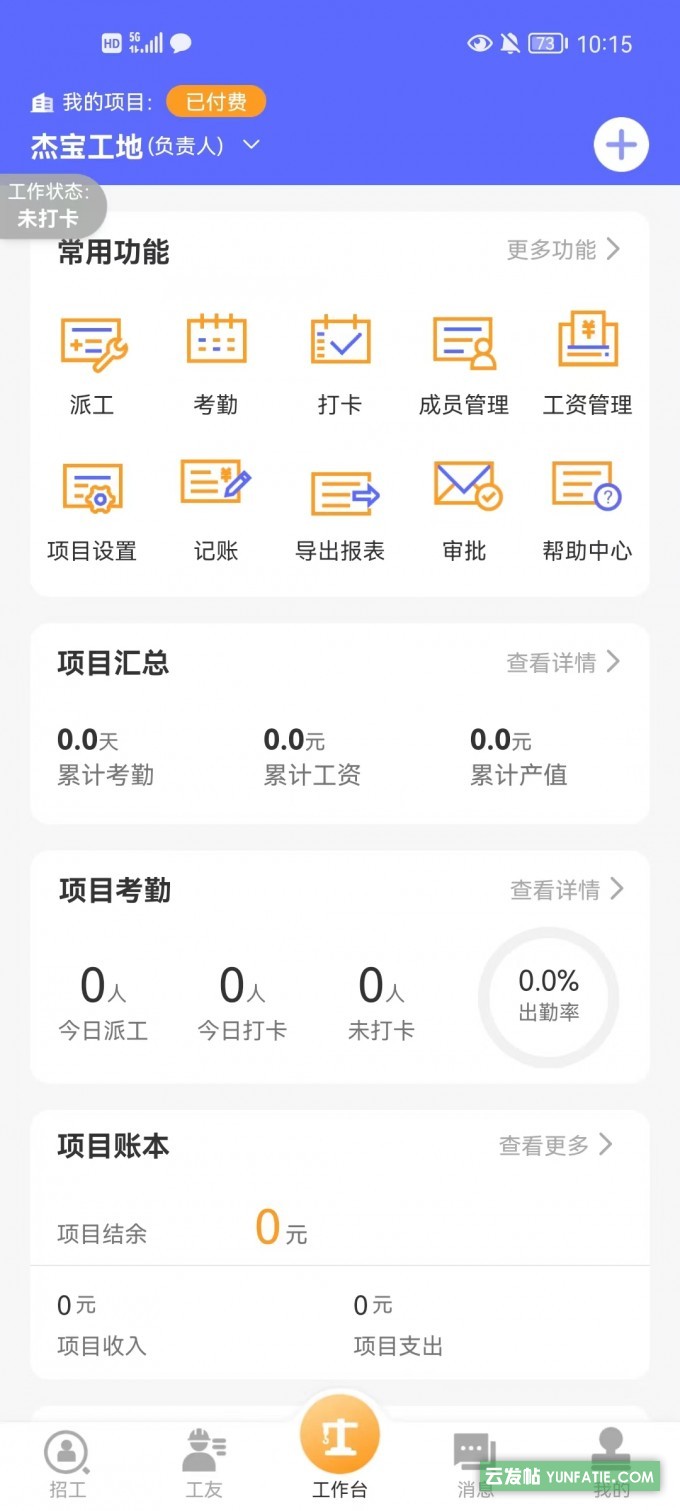
Task: Open the 审批 approval function
Action: pos(464,510)
